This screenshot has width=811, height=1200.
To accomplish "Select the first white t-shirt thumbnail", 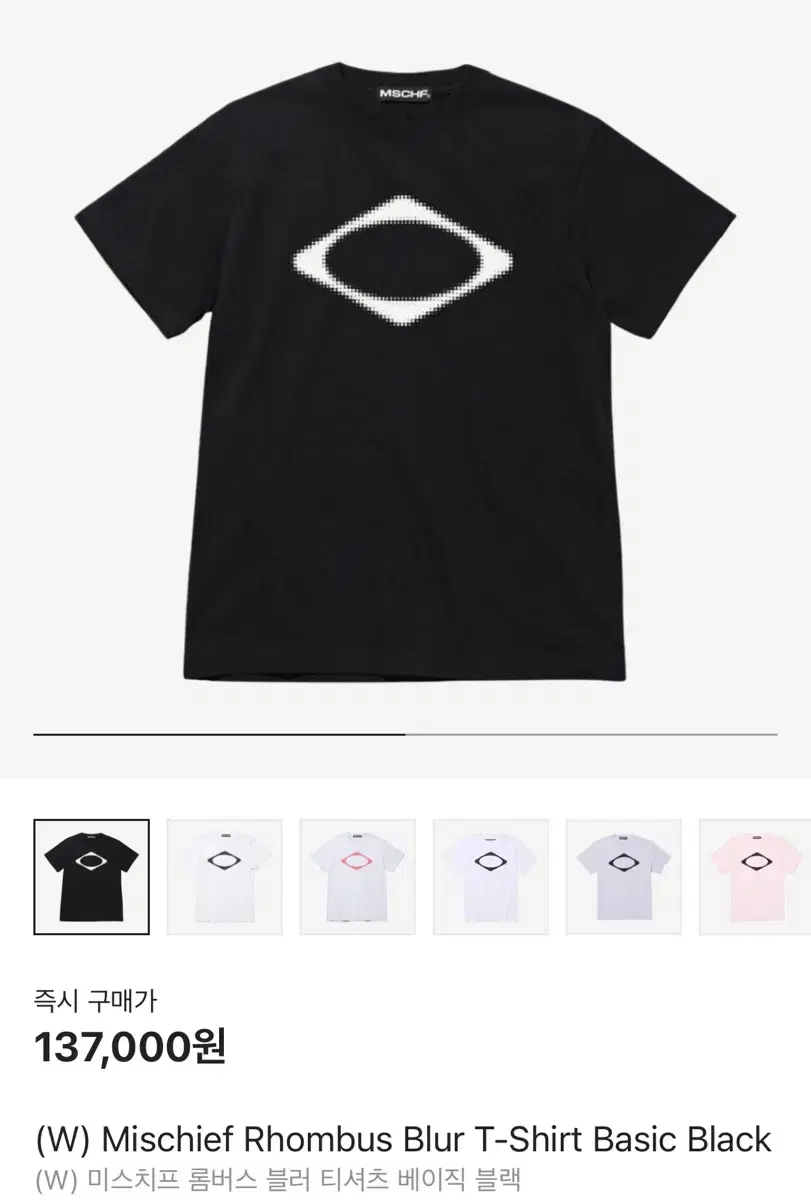I will pos(224,875).
